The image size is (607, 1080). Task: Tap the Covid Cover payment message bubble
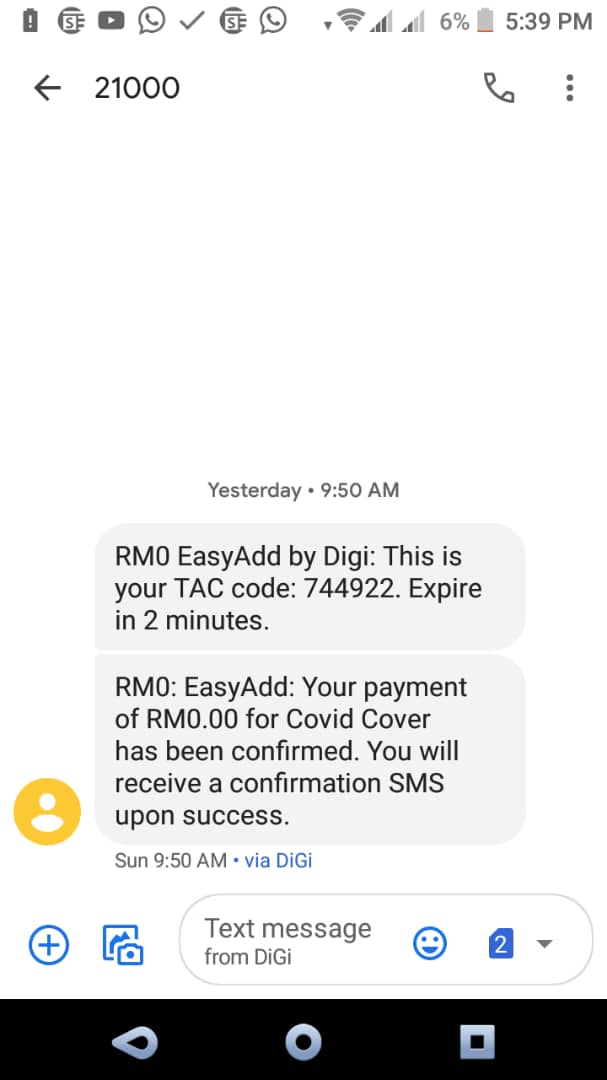click(x=309, y=750)
